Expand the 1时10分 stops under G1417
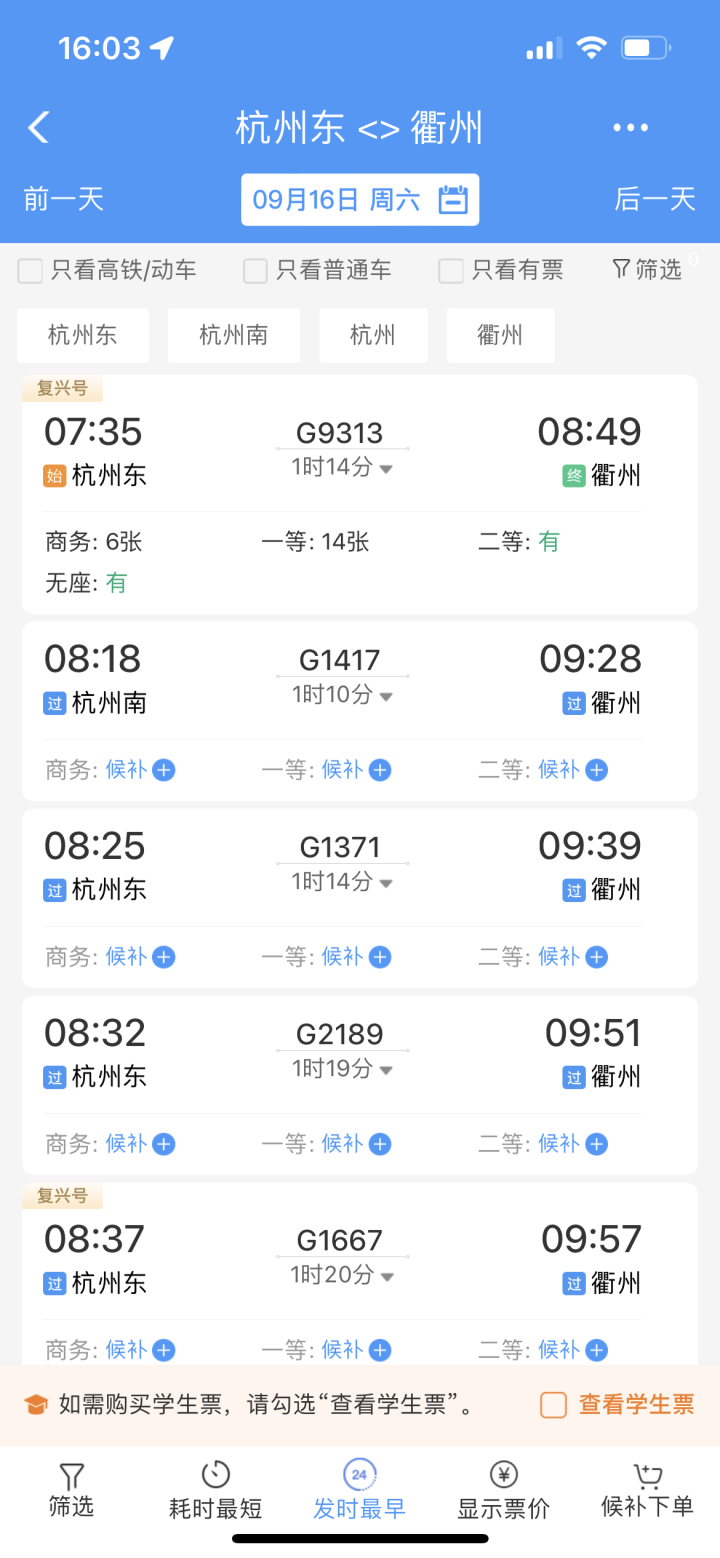This screenshot has width=720, height=1558. pos(342,694)
